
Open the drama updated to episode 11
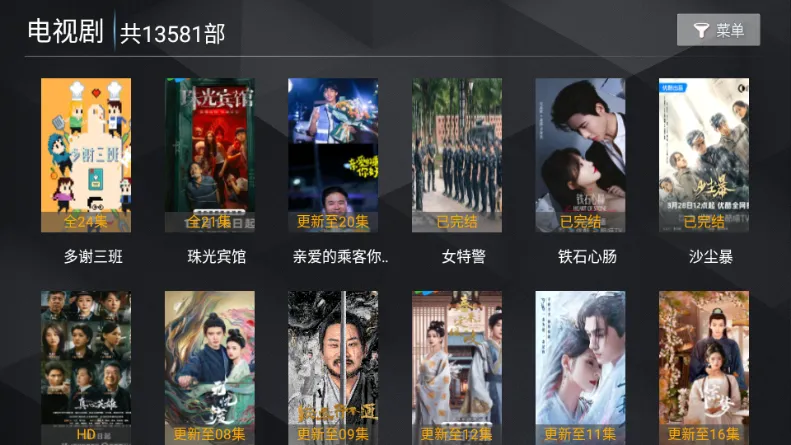(580, 367)
